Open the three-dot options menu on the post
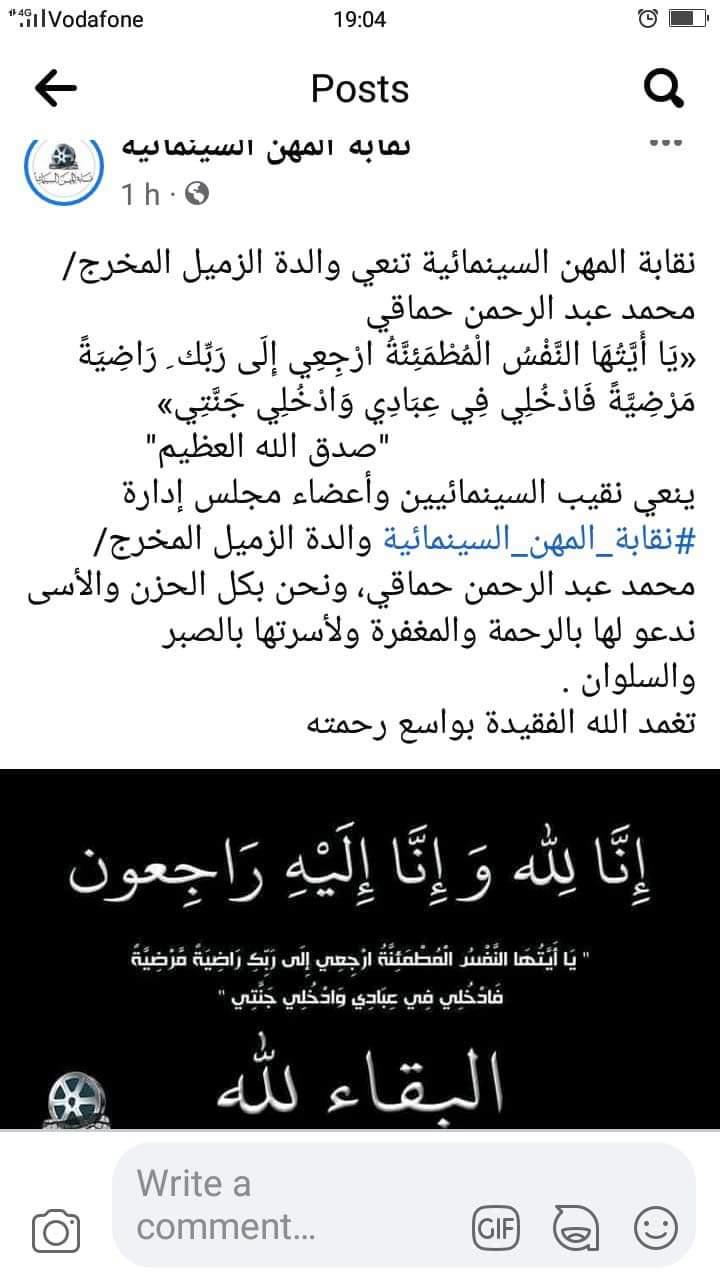Viewport: 720px width, 1280px height. coord(664,144)
